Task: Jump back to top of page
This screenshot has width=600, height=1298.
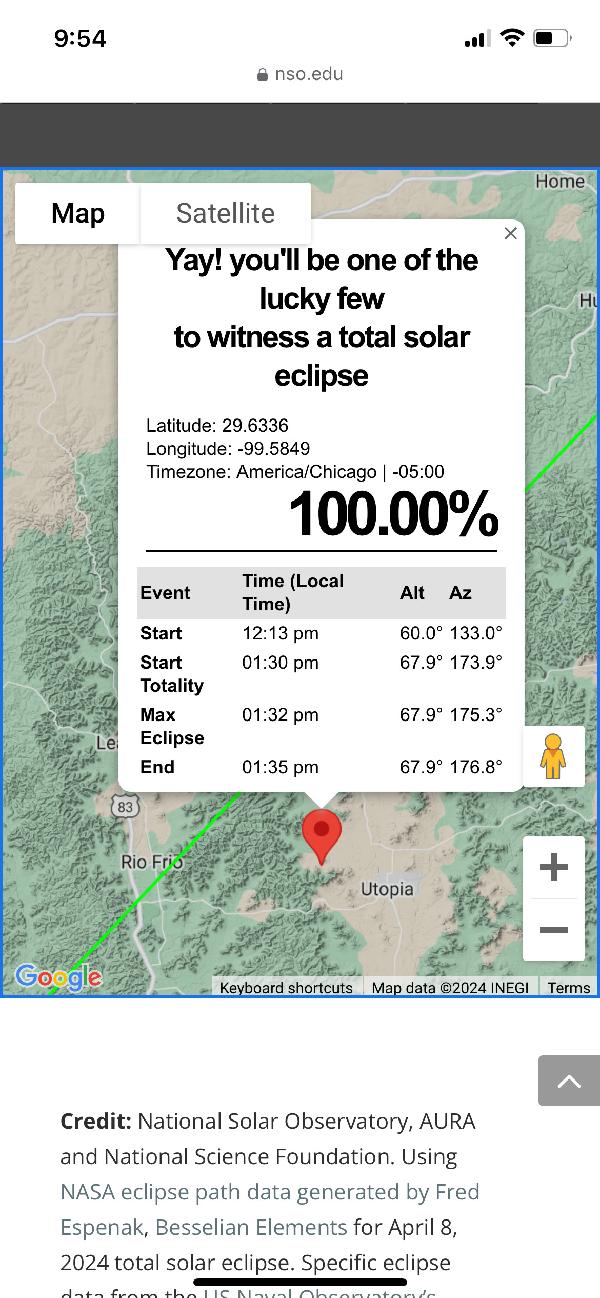Action: (568, 1081)
